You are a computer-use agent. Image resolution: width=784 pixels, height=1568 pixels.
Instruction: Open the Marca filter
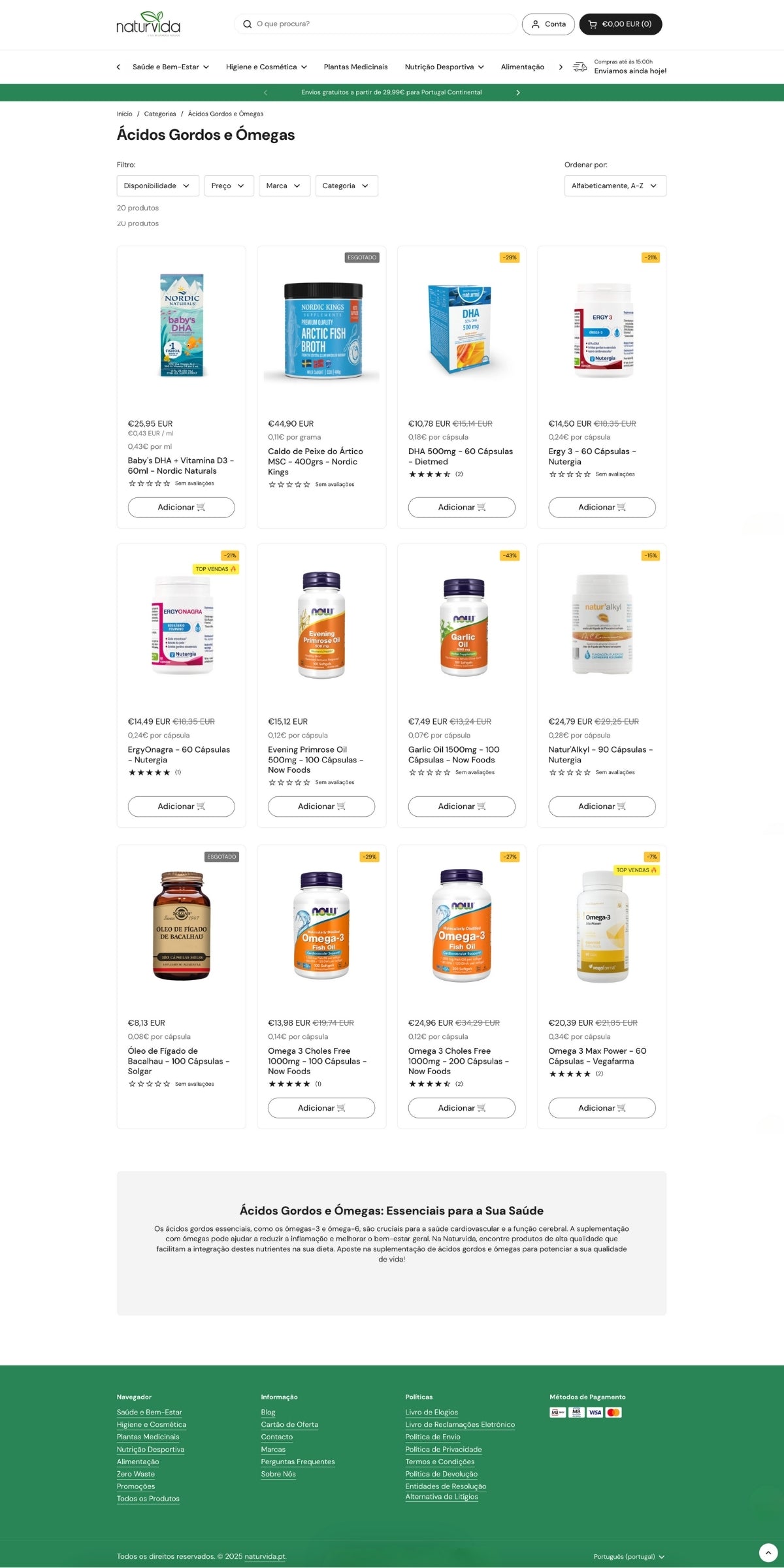coord(284,186)
